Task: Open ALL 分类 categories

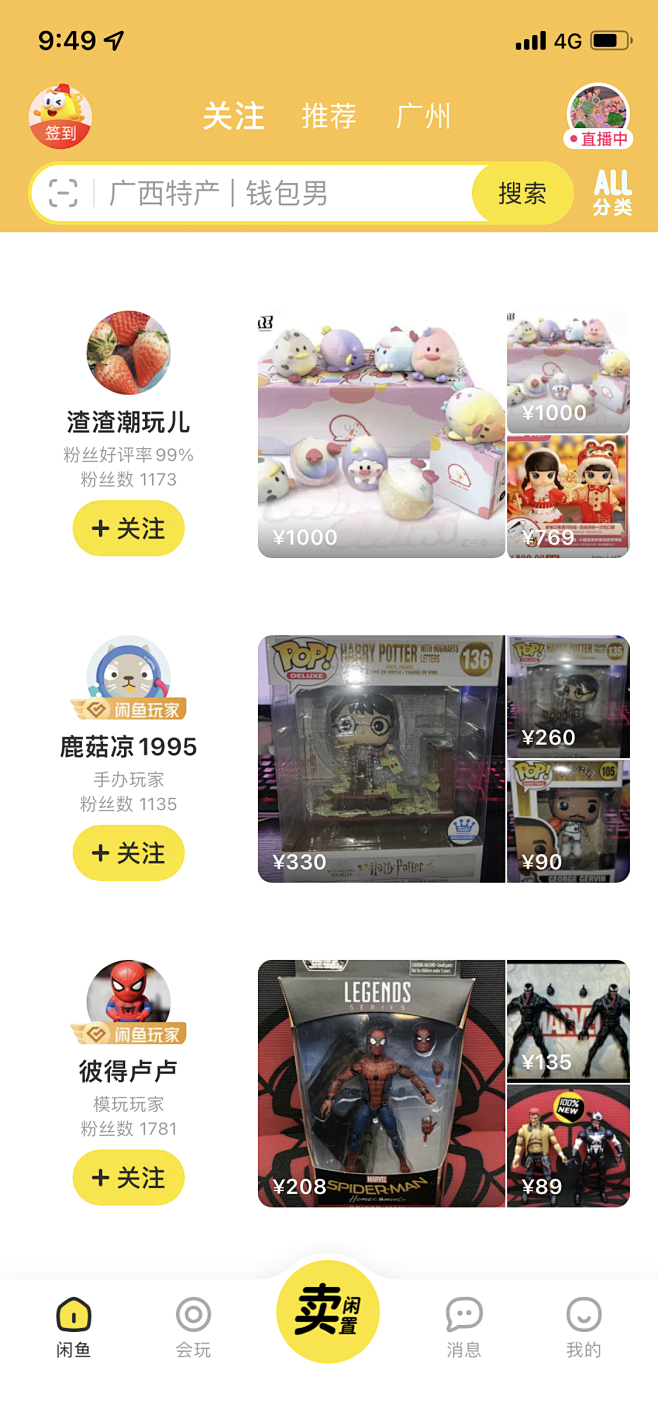Action: [612, 193]
